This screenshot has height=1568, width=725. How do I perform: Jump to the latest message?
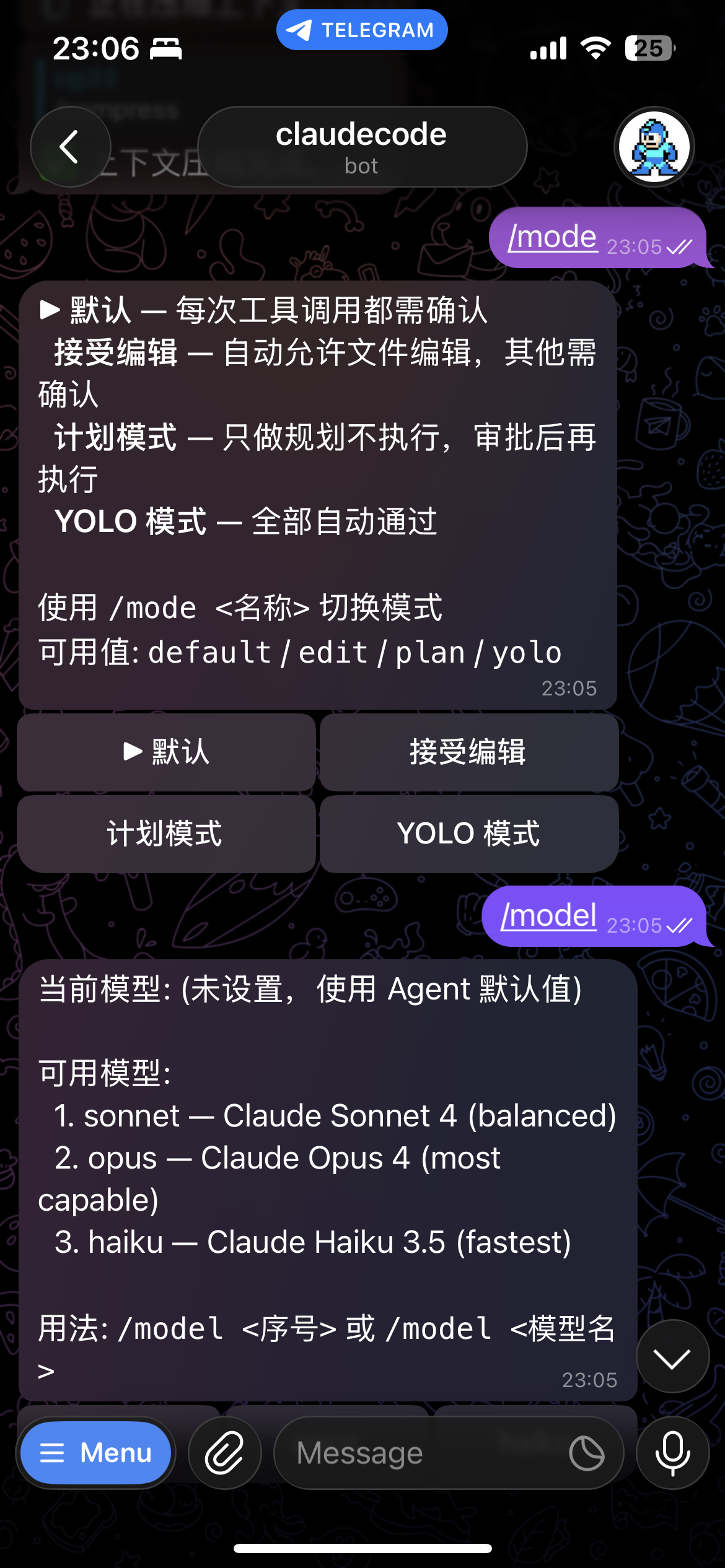672,1356
